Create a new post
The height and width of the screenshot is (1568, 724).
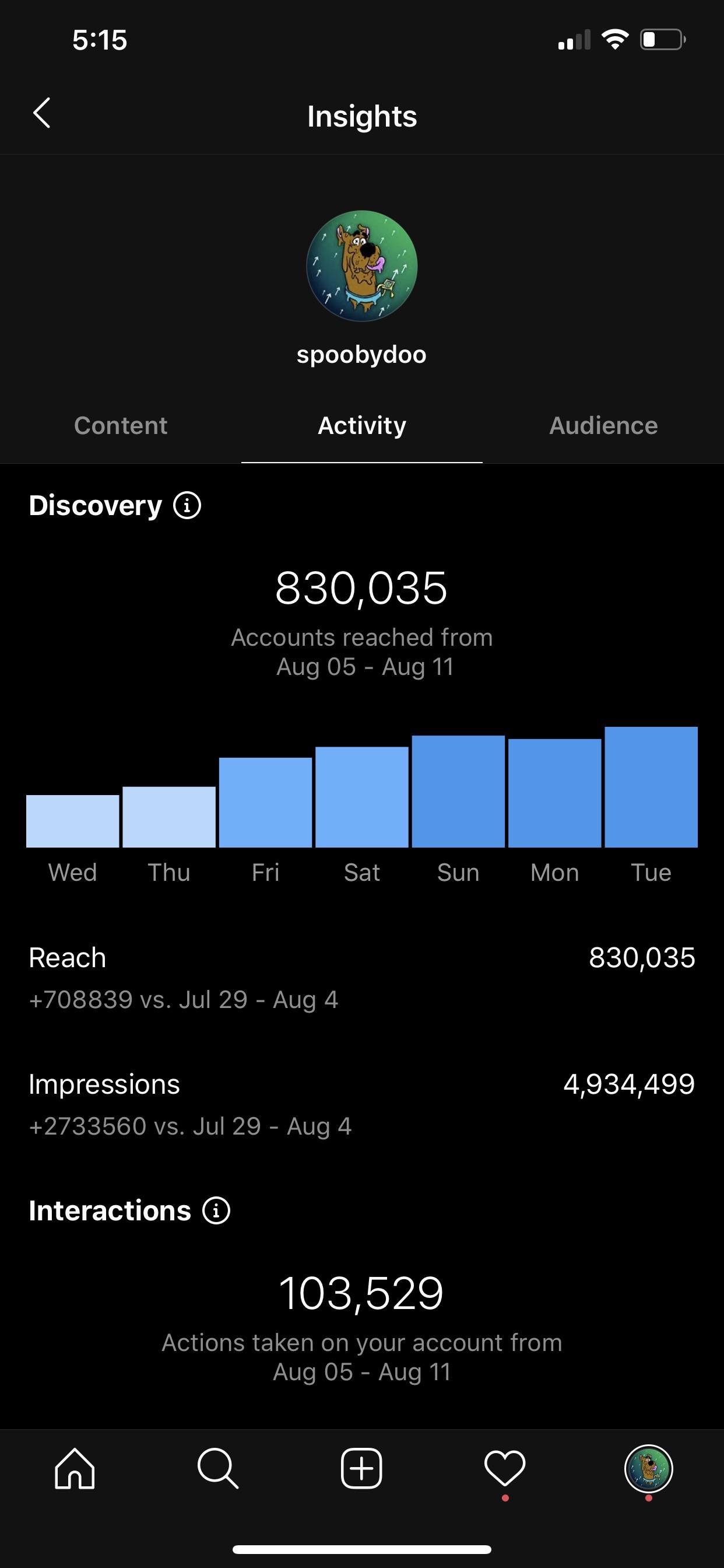pyautogui.click(x=361, y=1469)
